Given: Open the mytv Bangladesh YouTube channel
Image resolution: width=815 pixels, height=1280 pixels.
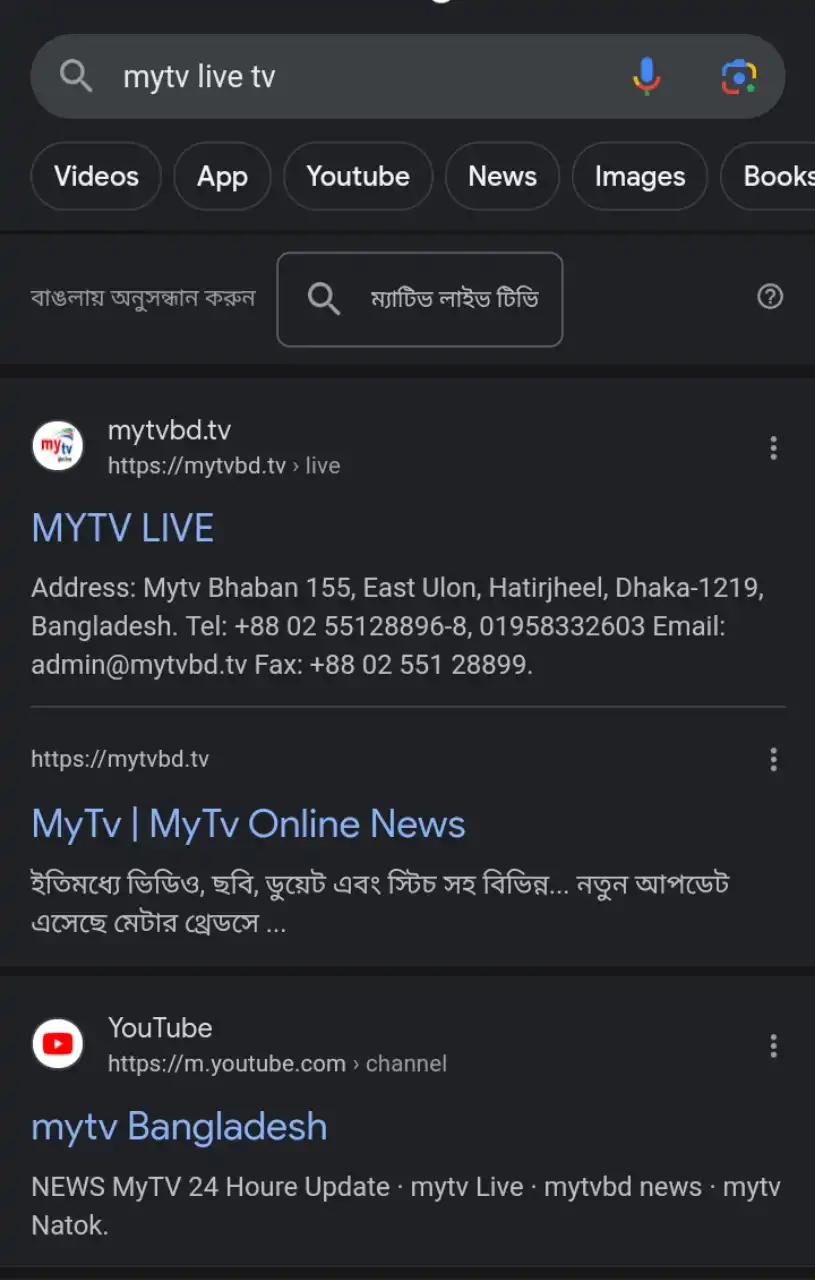Looking at the screenshot, I should pyautogui.click(x=179, y=1126).
